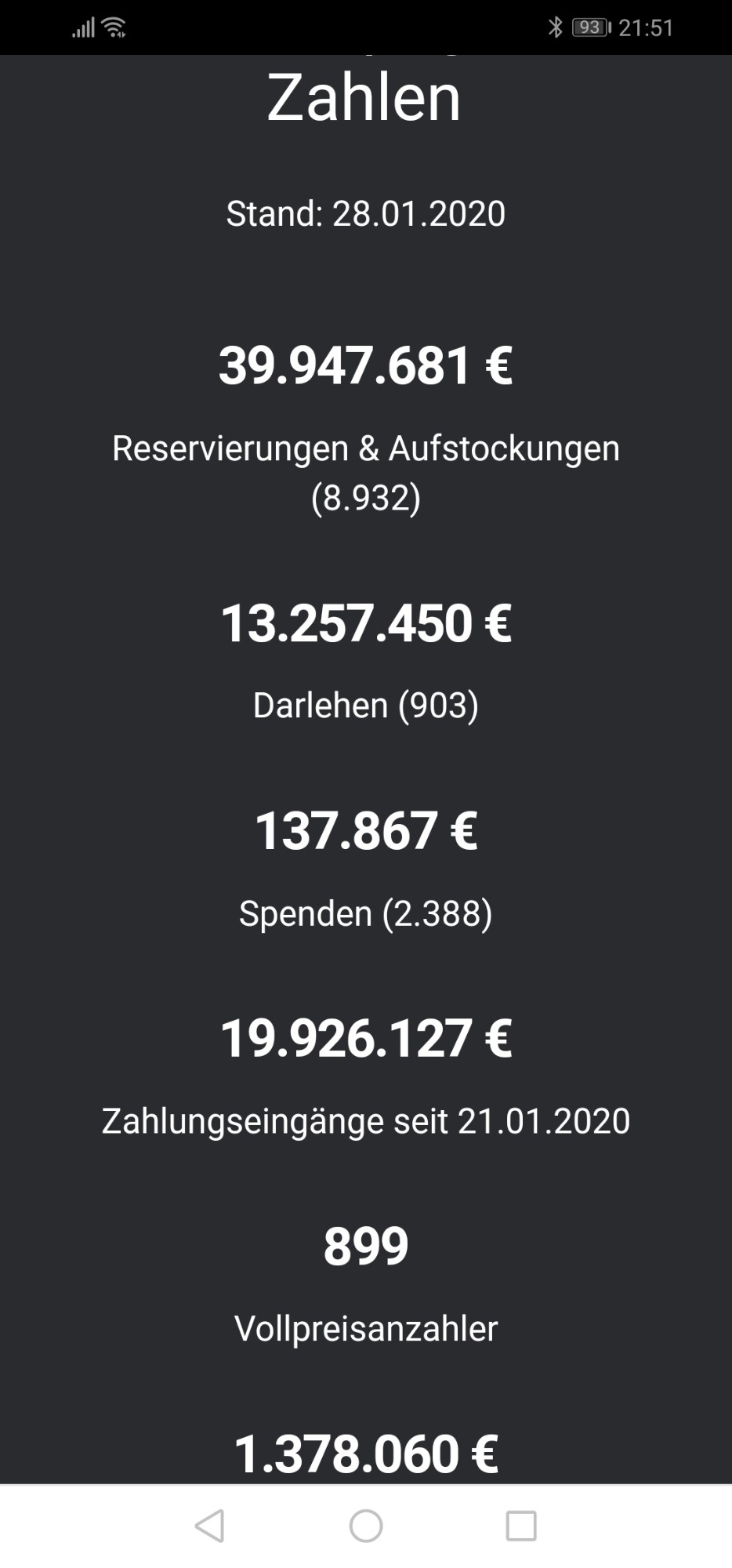This screenshot has width=732, height=1568.
Task: Open the recent apps overview
Action: 521,1526
